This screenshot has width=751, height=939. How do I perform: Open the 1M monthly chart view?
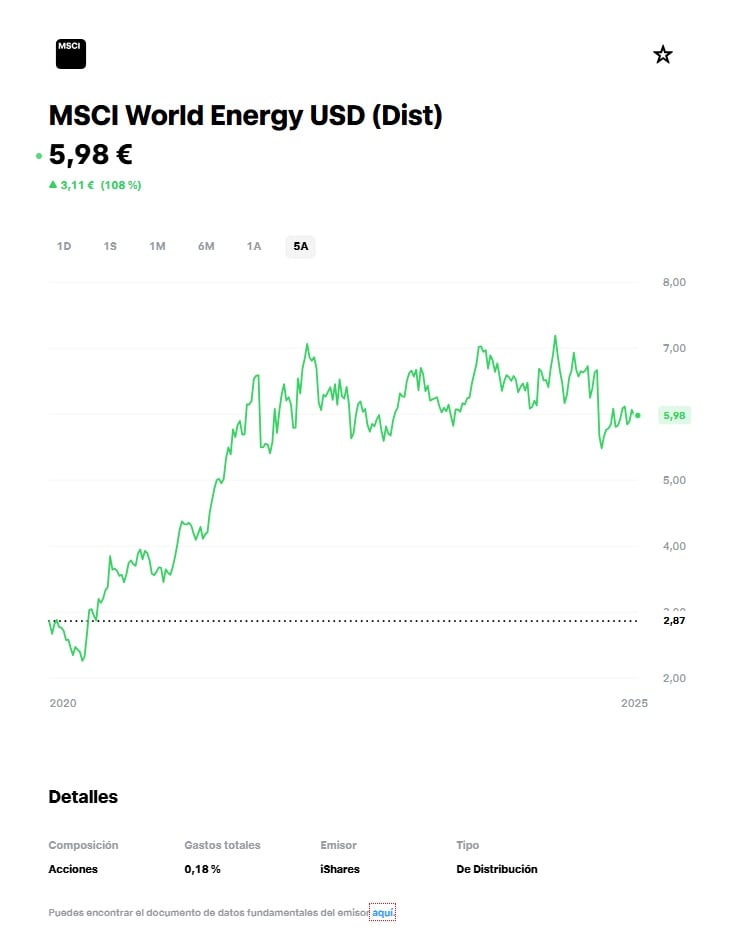coord(157,246)
